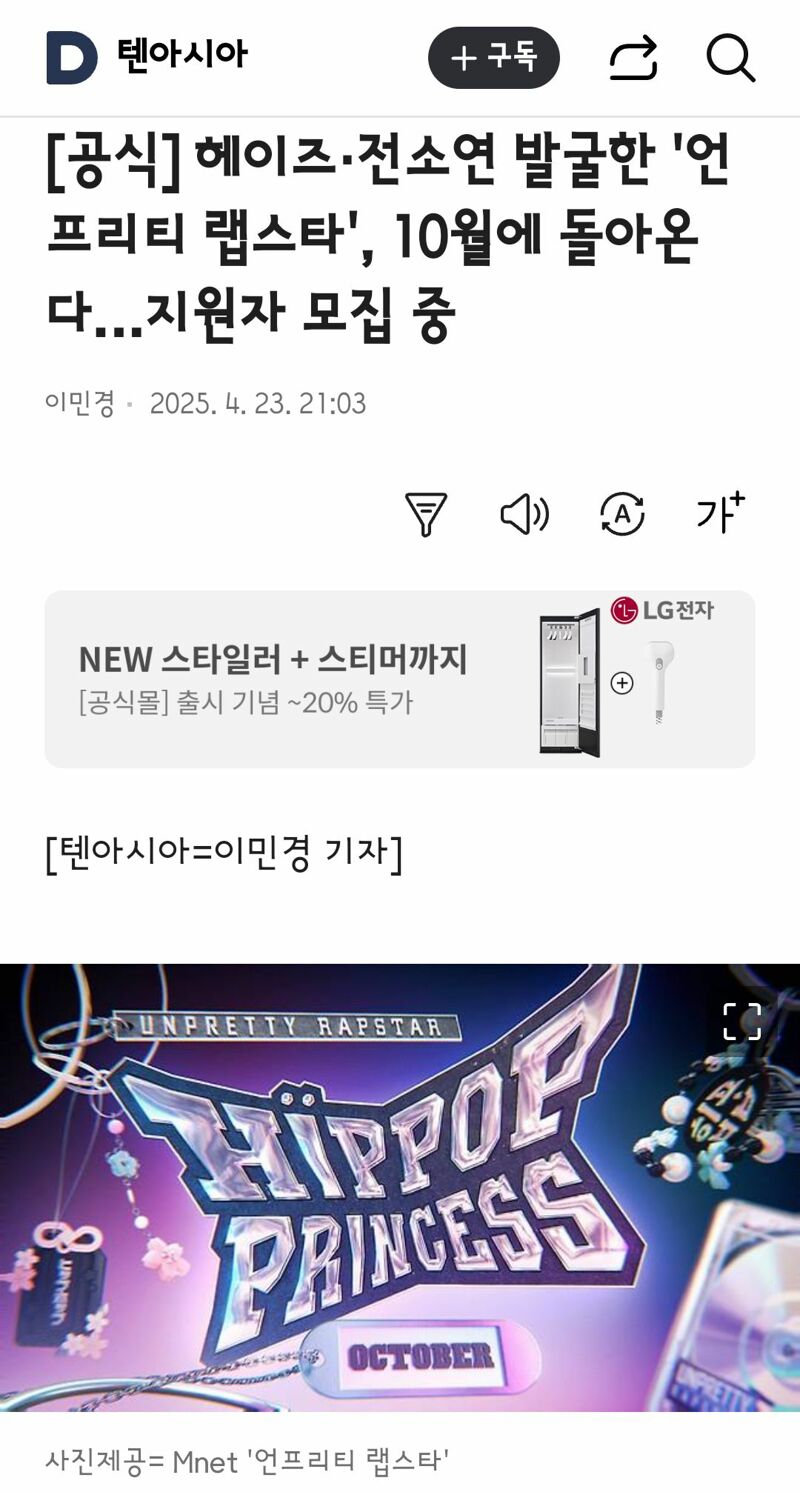Expand the Hip Pop Princess image fullscreen

point(742,1021)
